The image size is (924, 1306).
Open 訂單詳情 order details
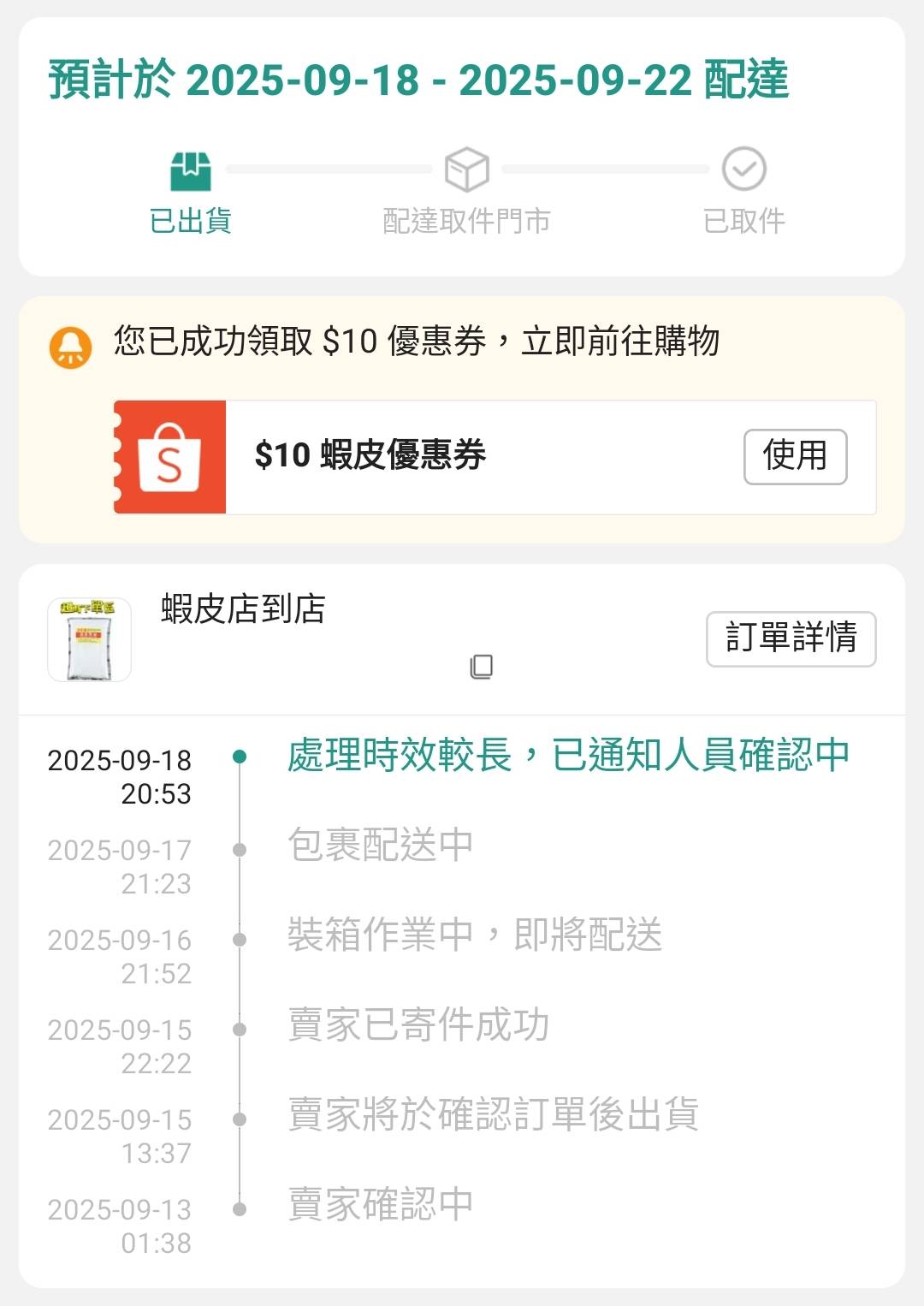click(791, 638)
